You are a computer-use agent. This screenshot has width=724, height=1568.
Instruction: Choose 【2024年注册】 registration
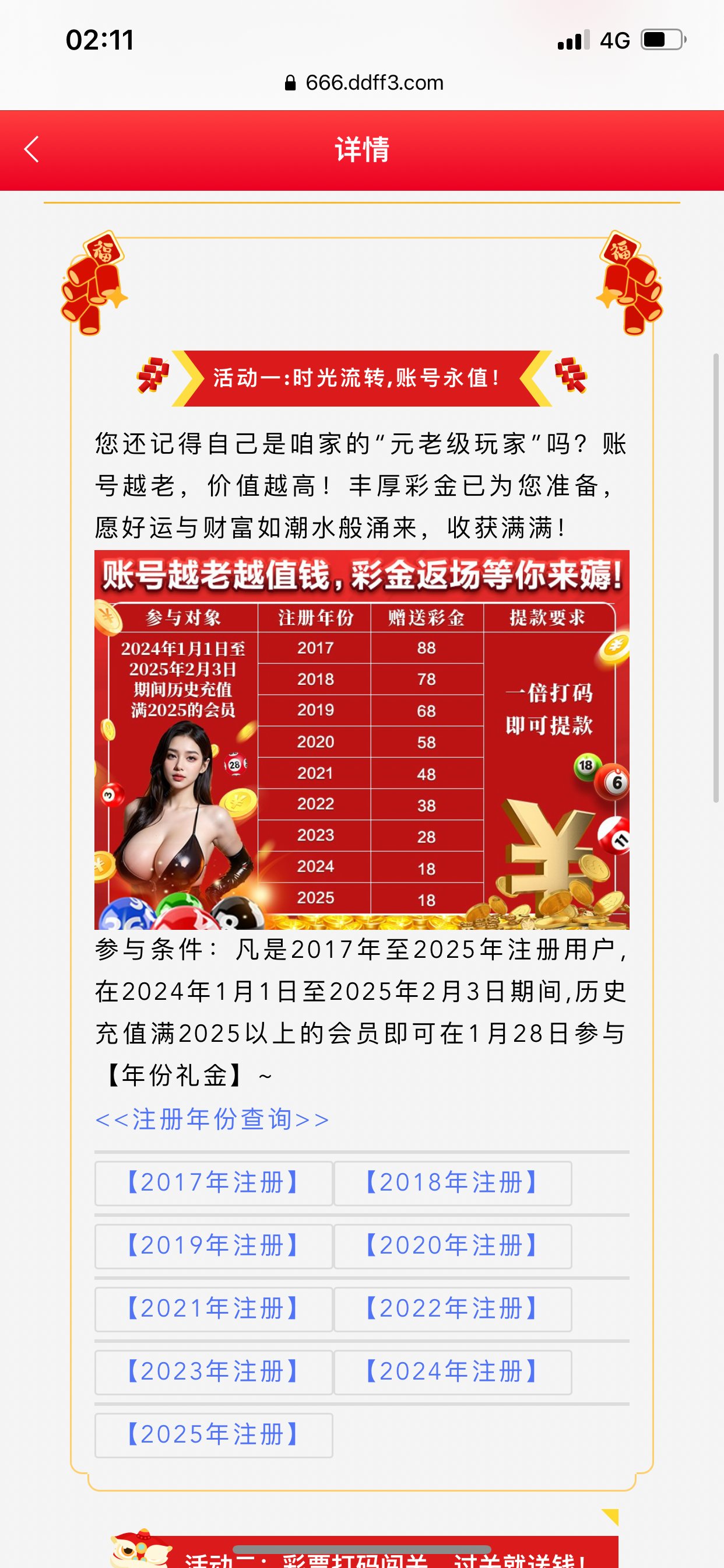[453, 1372]
